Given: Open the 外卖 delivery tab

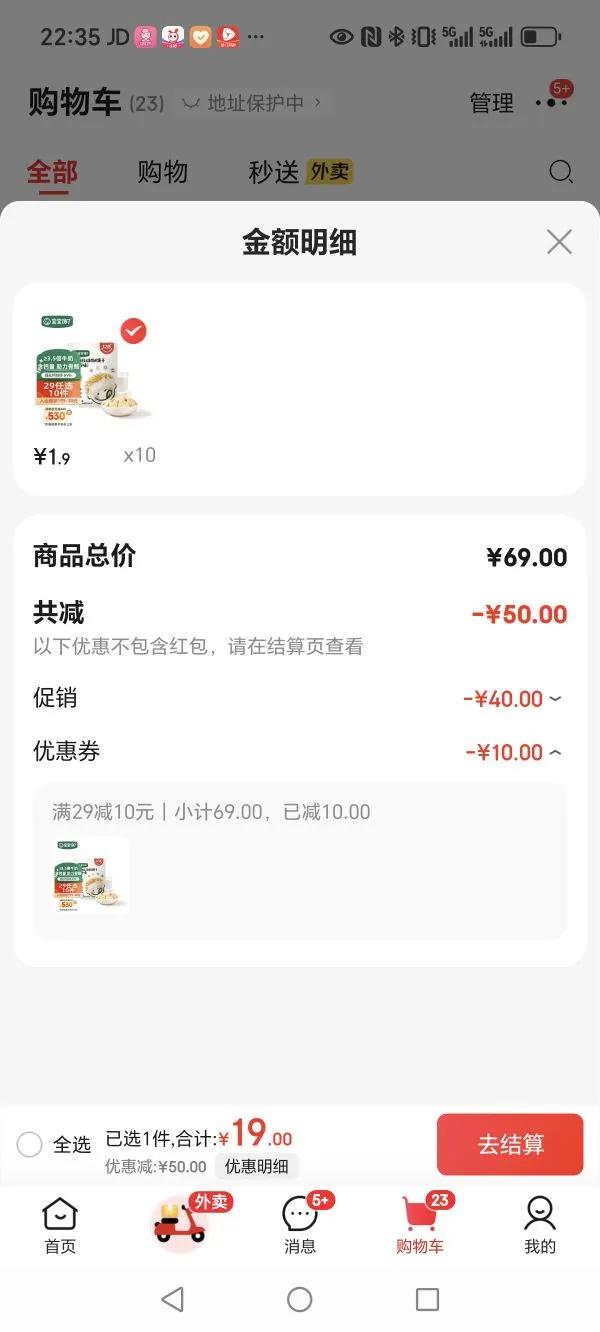Looking at the screenshot, I should pos(181,1222).
